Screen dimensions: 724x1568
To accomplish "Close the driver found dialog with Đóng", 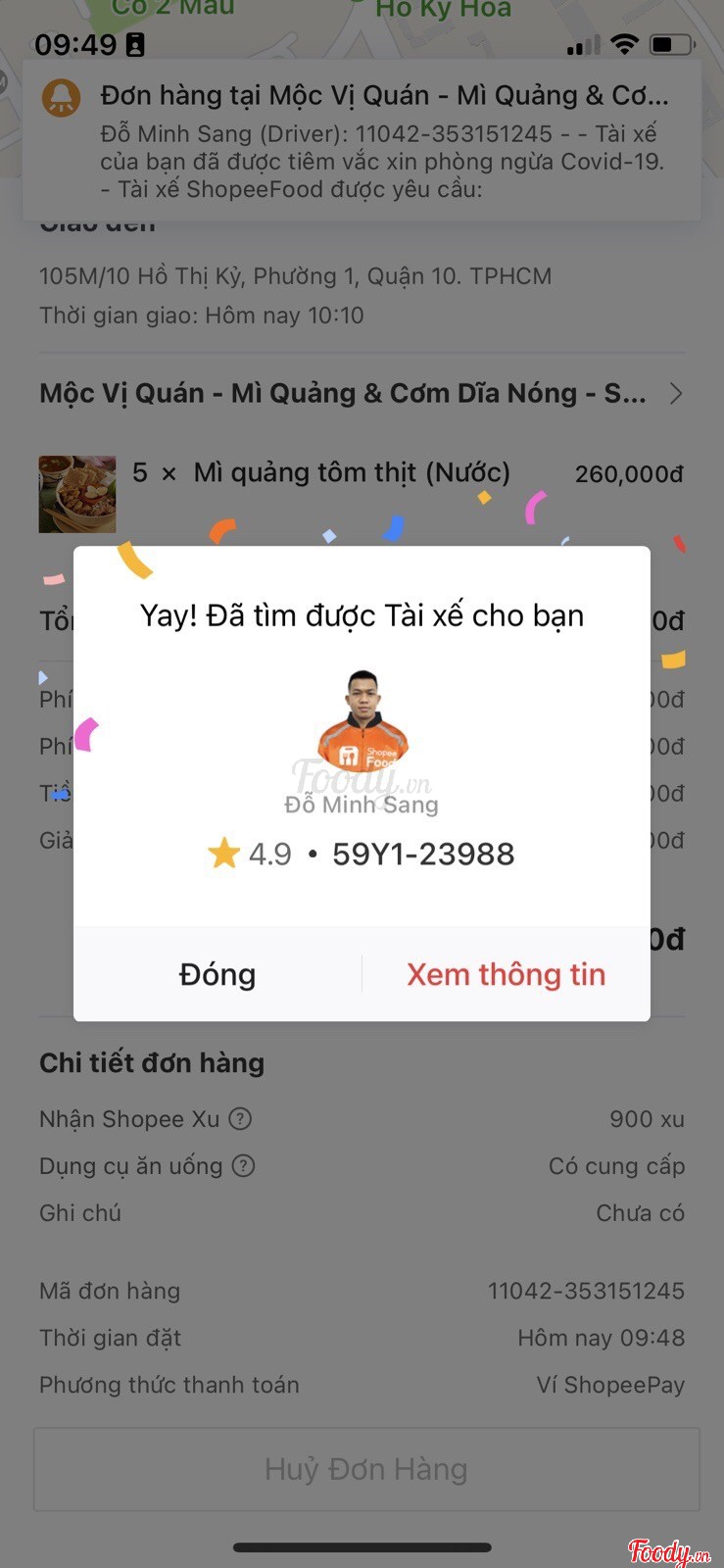I will tap(217, 974).
